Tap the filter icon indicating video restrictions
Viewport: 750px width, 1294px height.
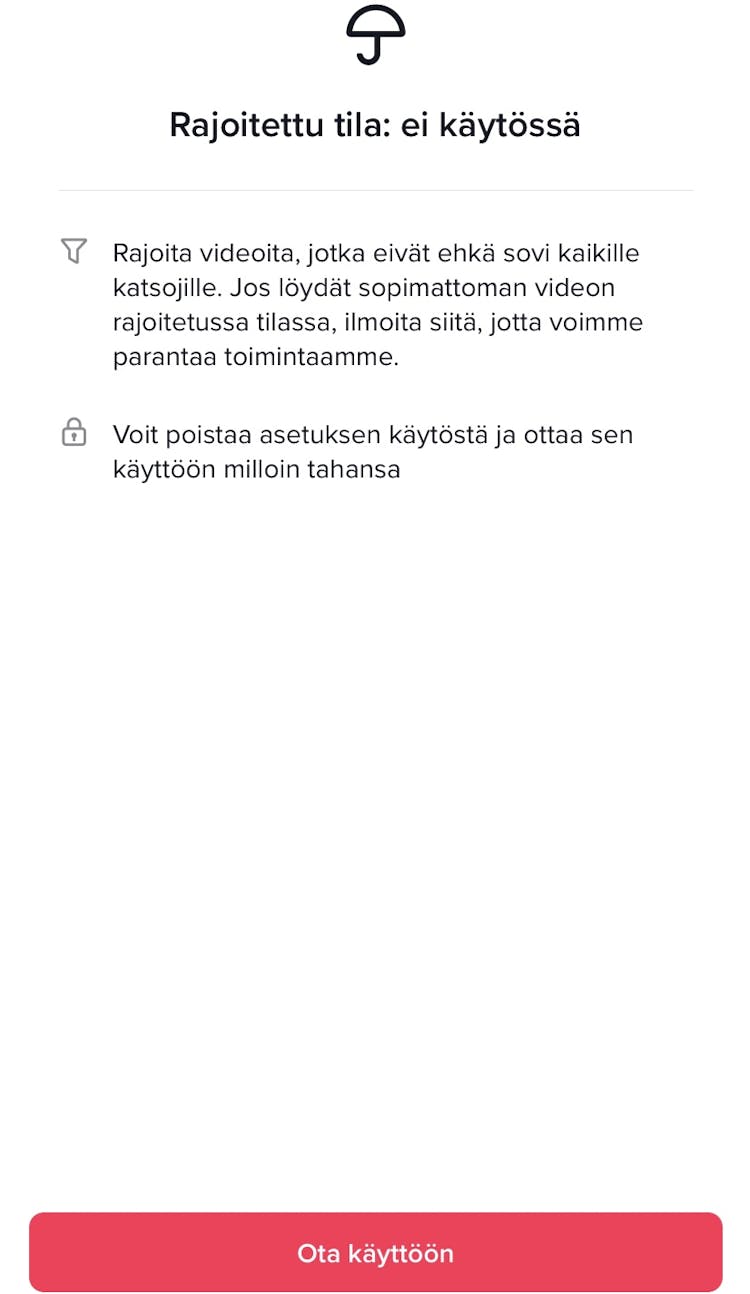click(x=75, y=252)
